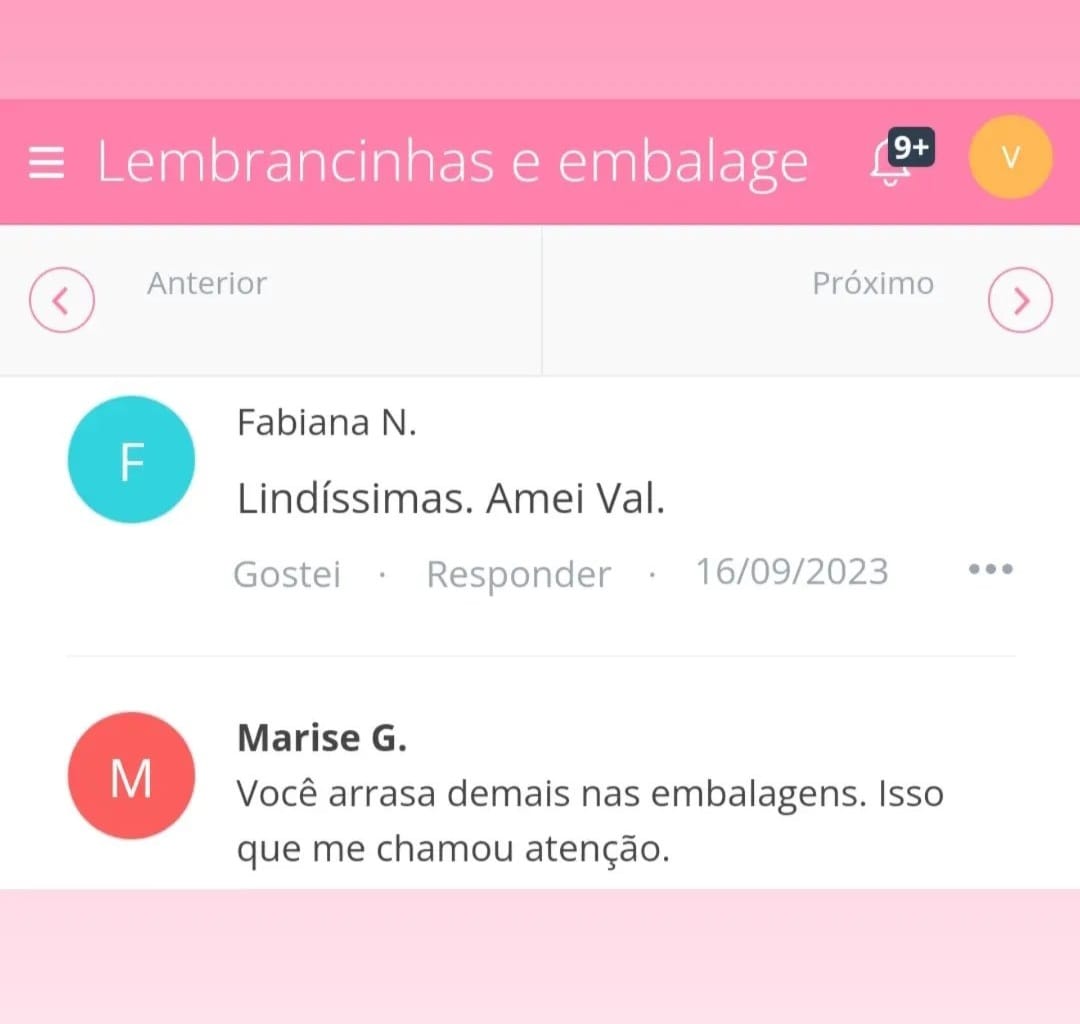Image resolution: width=1080 pixels, height=1024 pixels.
Task: Go to the Anterior post
Action: (x=62, y=299)
